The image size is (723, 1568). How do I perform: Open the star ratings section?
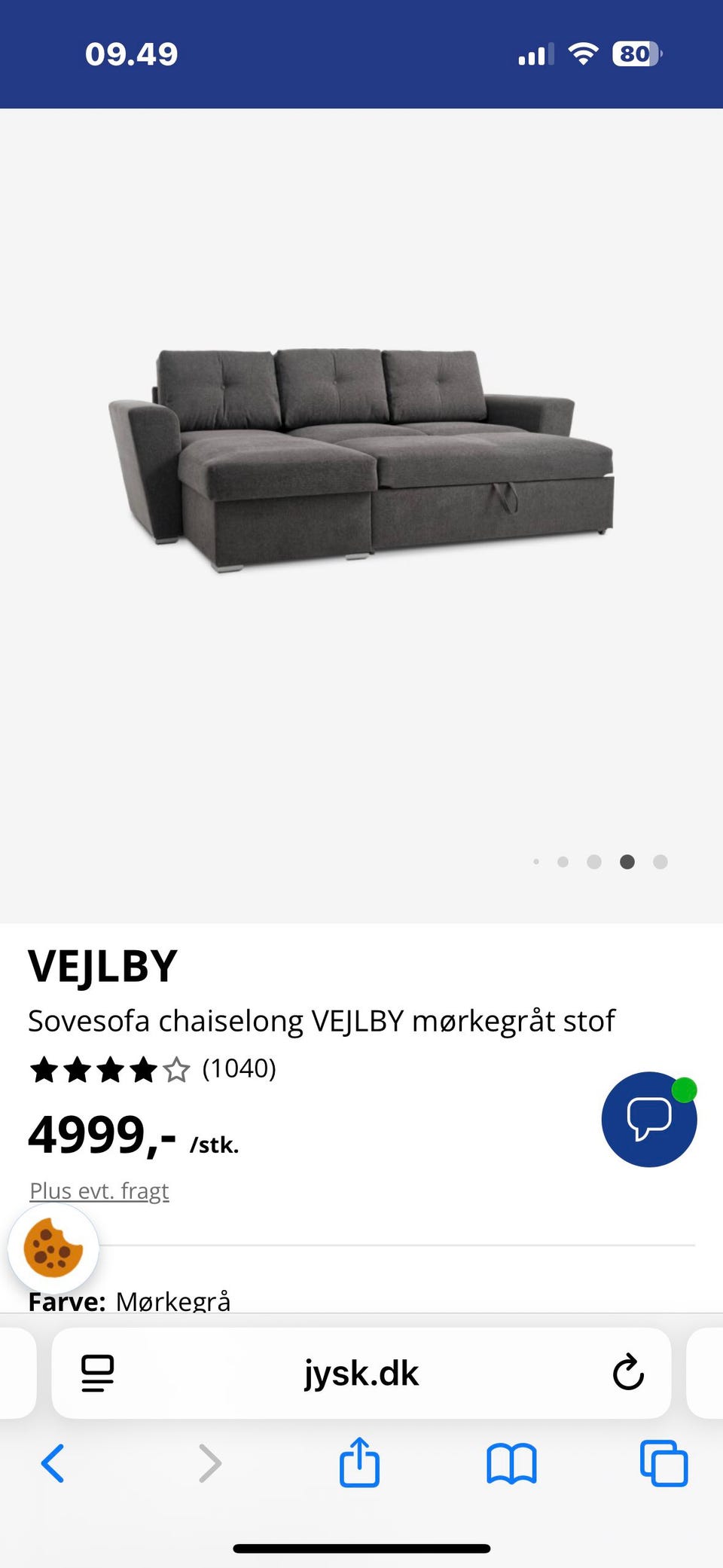105,1069
